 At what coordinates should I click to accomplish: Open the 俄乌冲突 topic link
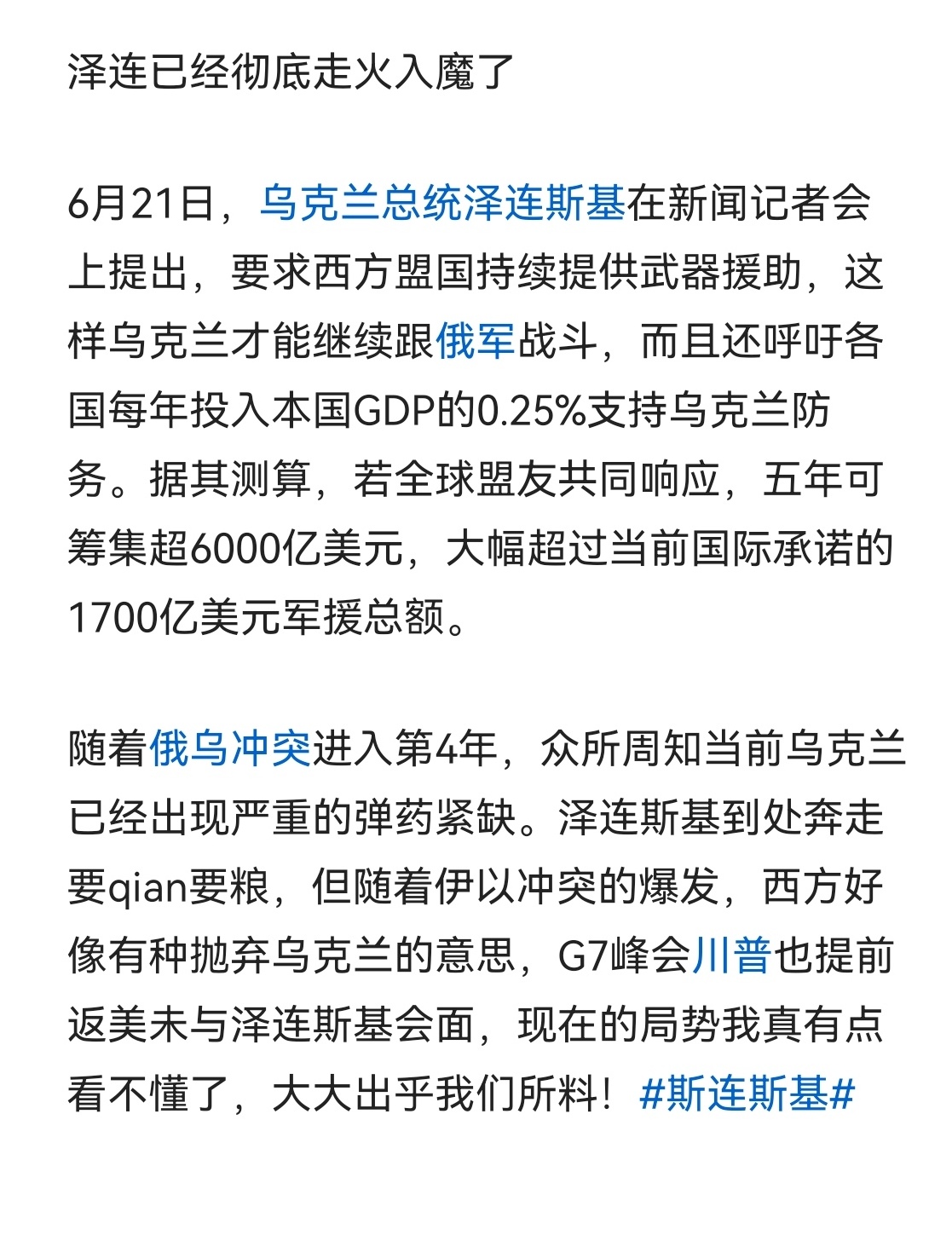point(230,749)
